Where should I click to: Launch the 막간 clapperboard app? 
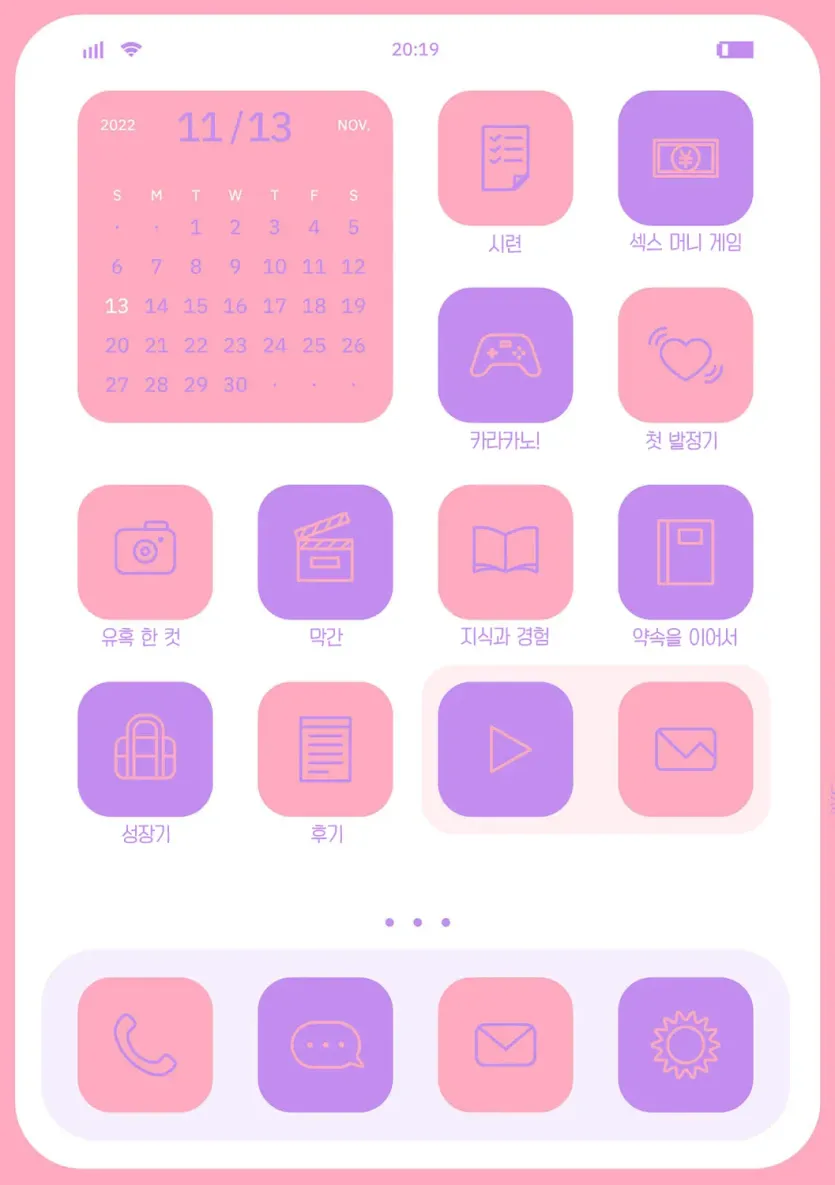pyautogui.click(x=326, y=550)
